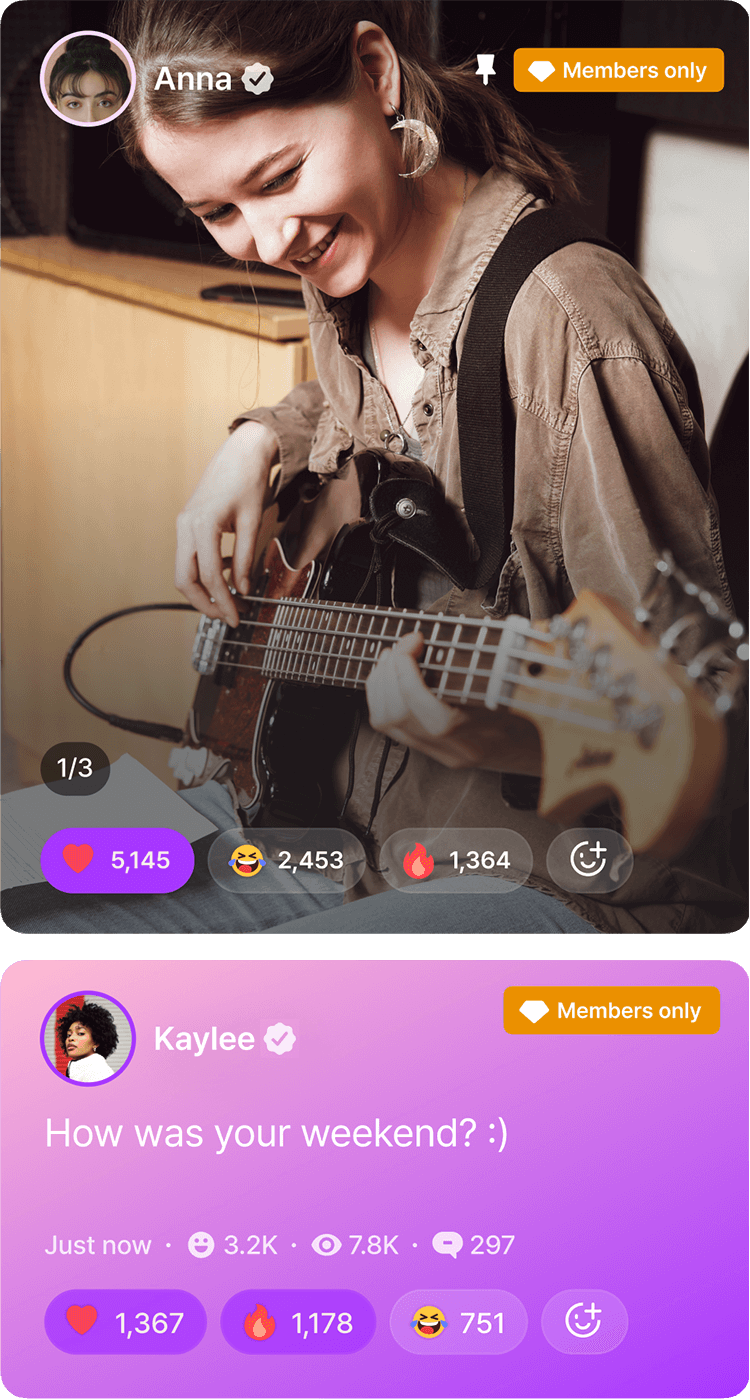This screenshot has height=1400, width=750.
Task: Open Anna's profile avatar
Action: pyautogui.click(x=88, y=79)
